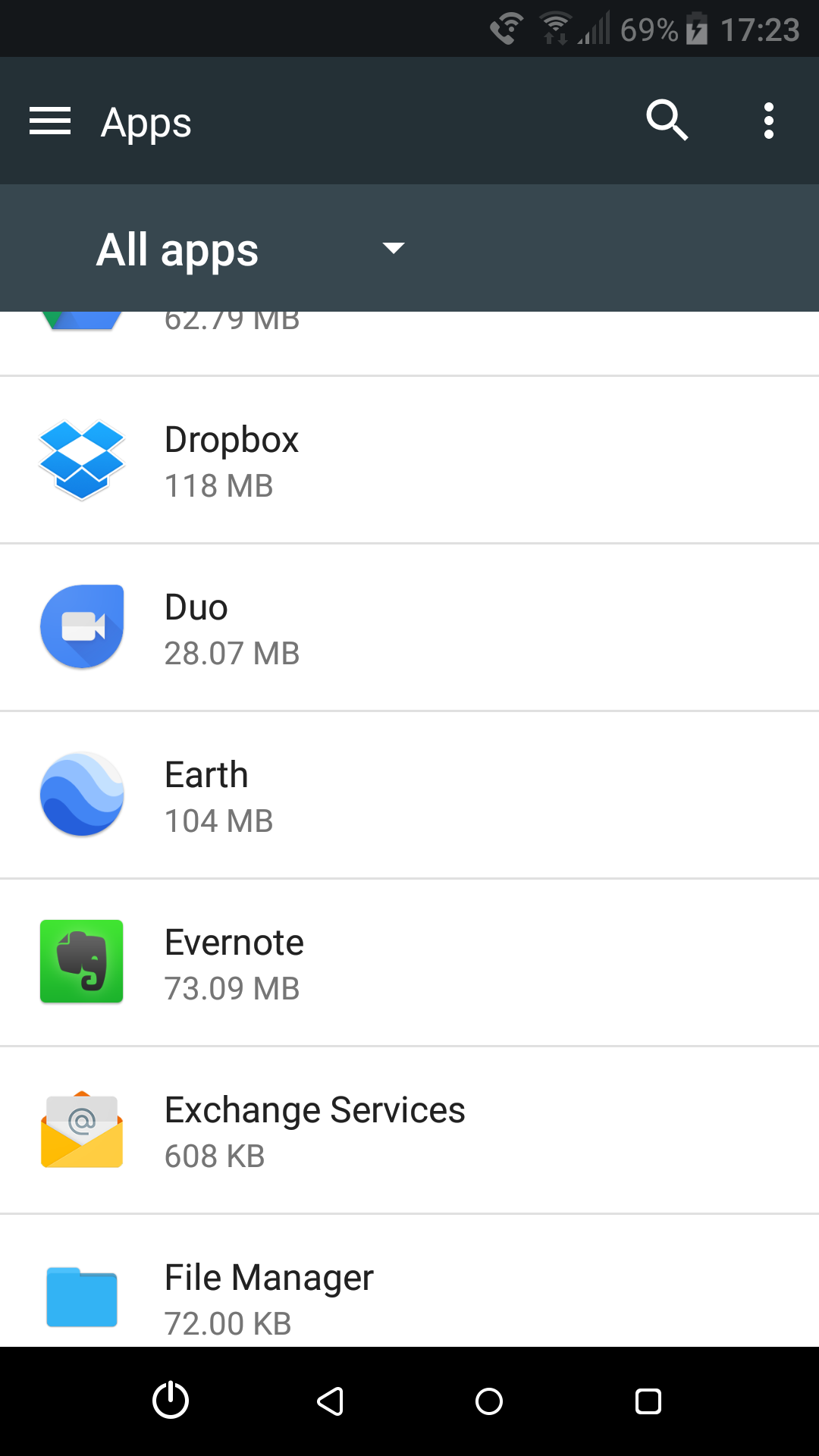Open the three-dot overflow menu
This screenshot has height=1456, width=819.
coord(769,121)
